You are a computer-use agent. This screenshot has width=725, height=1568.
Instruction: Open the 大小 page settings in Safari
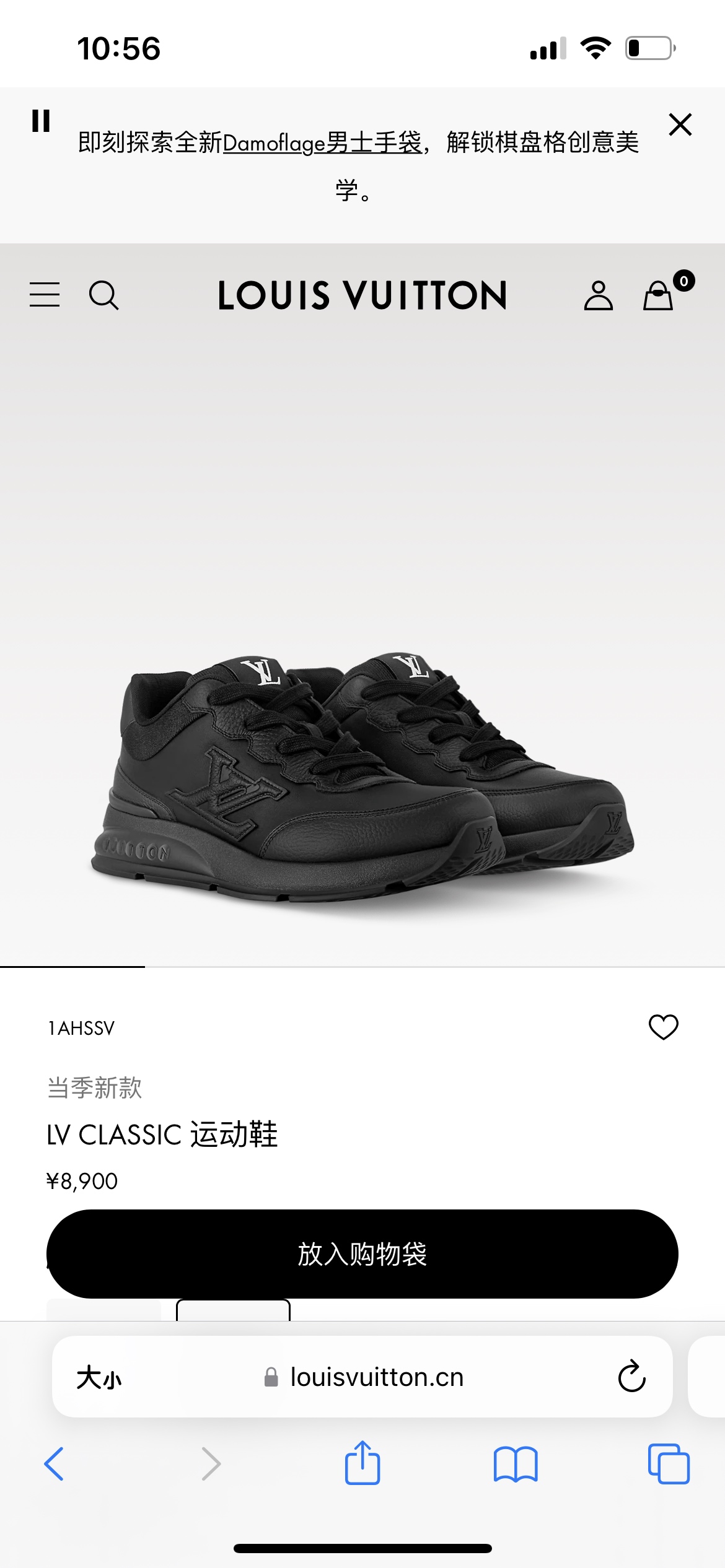tap(99, 1378)
